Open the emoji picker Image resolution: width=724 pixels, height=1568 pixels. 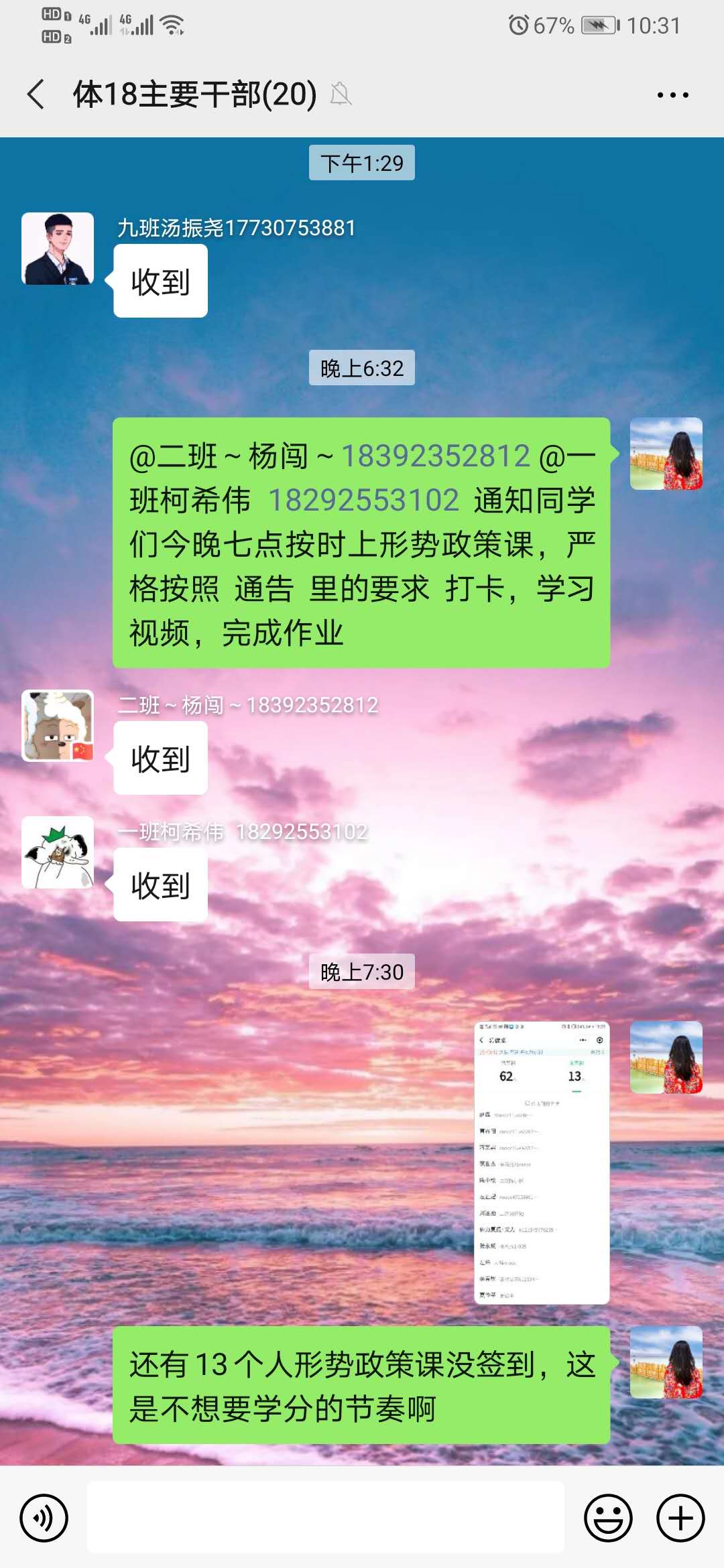click(x=608, y=1518)
